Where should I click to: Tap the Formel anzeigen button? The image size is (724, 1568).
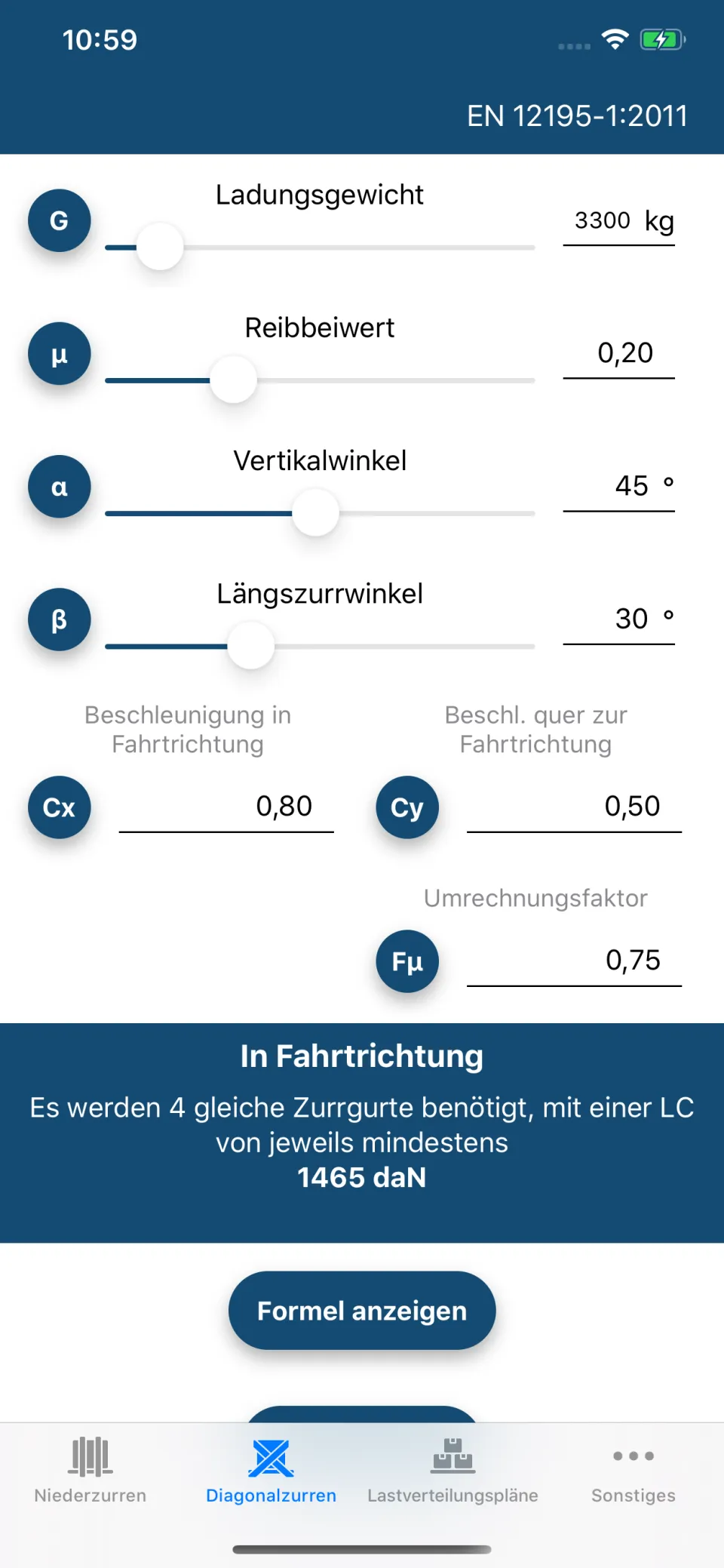(362, 1311)
